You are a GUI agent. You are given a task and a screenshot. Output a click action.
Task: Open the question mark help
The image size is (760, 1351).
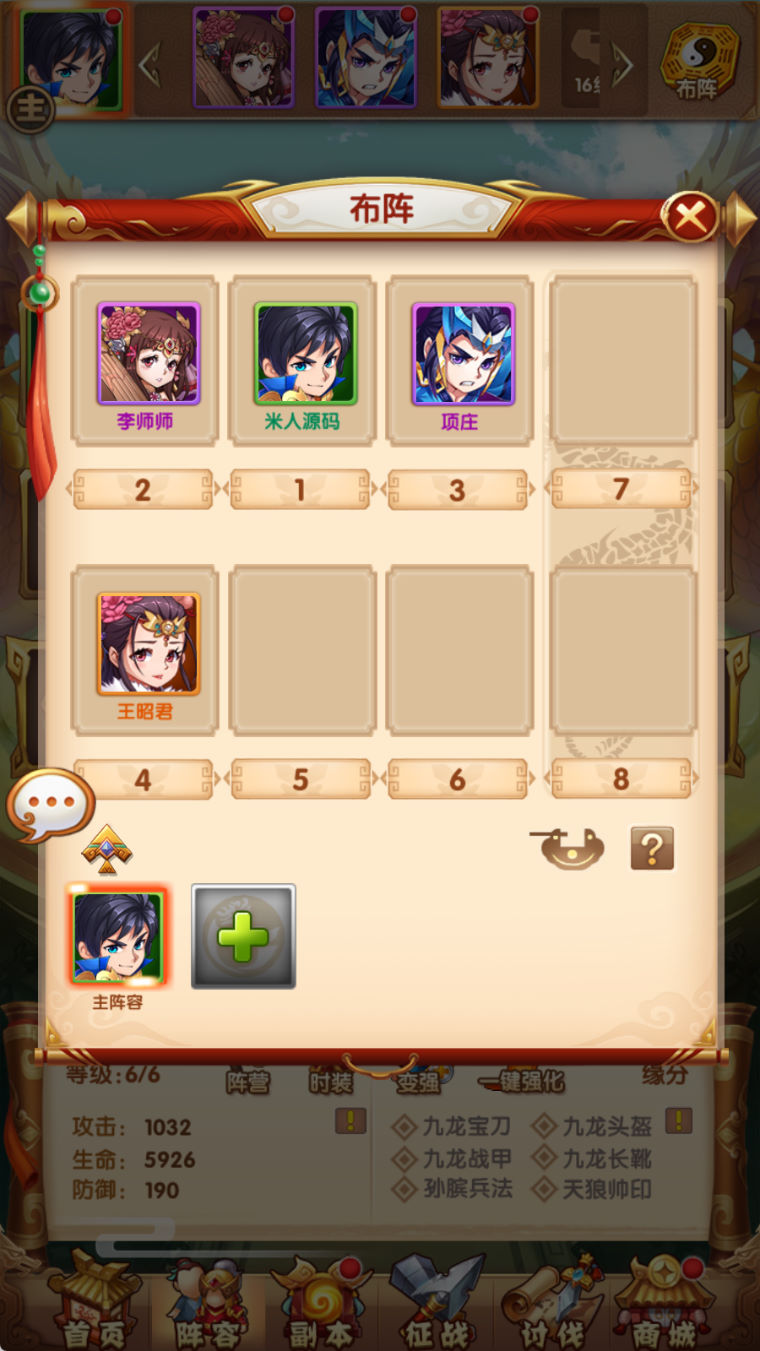(x=652, y=848)
